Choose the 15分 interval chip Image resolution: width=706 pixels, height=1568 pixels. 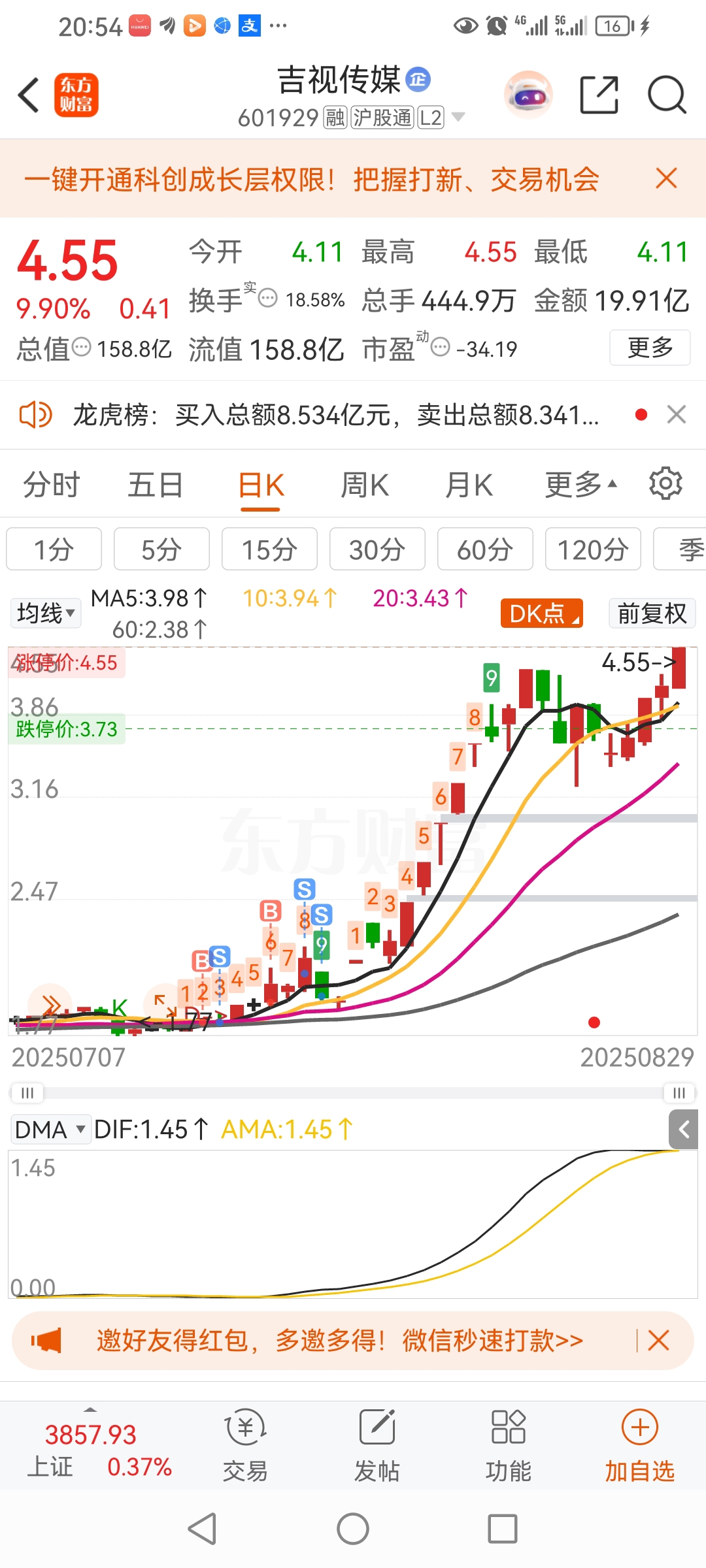click(x=269, y=549)
